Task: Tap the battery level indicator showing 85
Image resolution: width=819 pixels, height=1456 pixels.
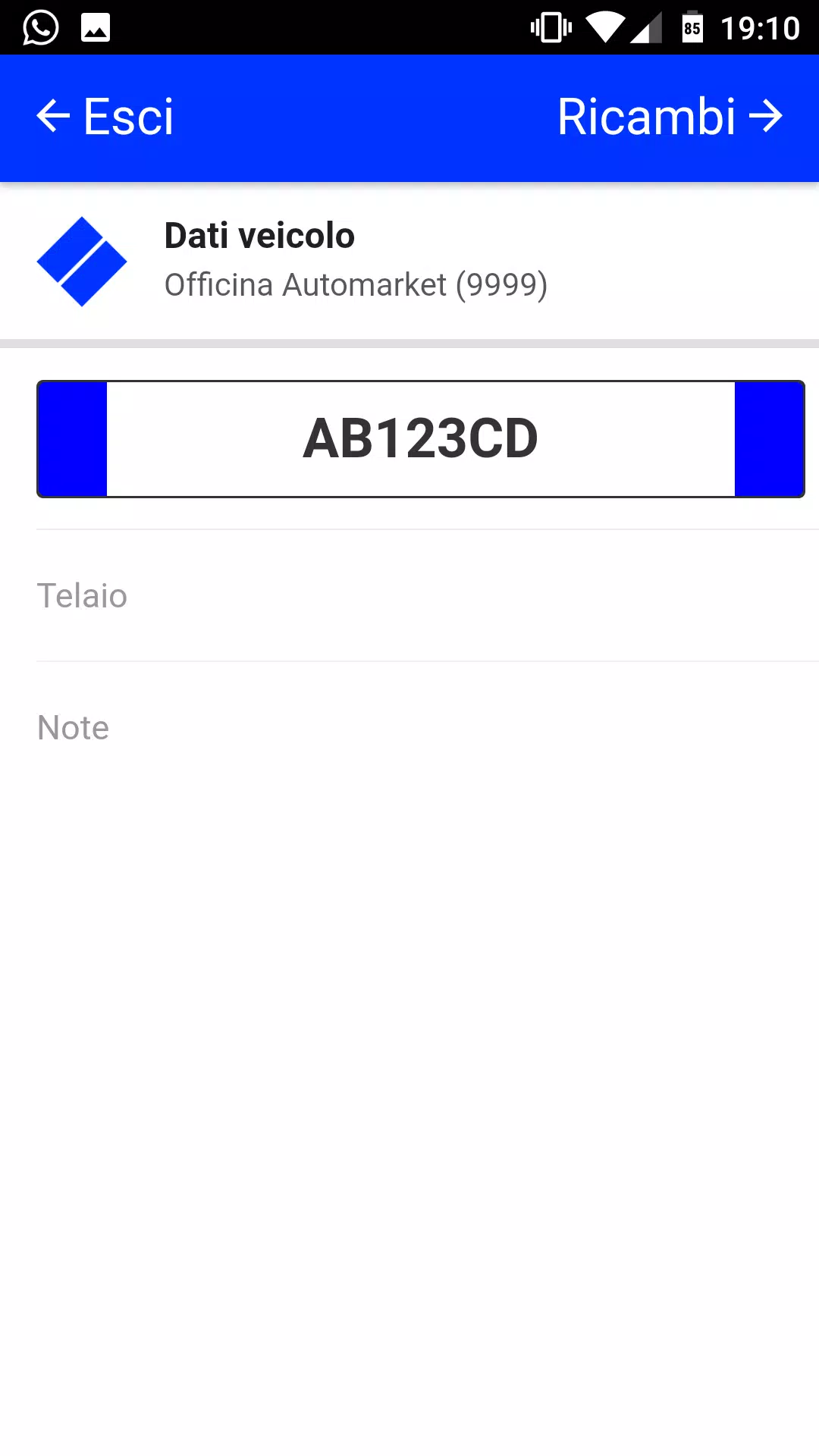Action: [691, 27]
